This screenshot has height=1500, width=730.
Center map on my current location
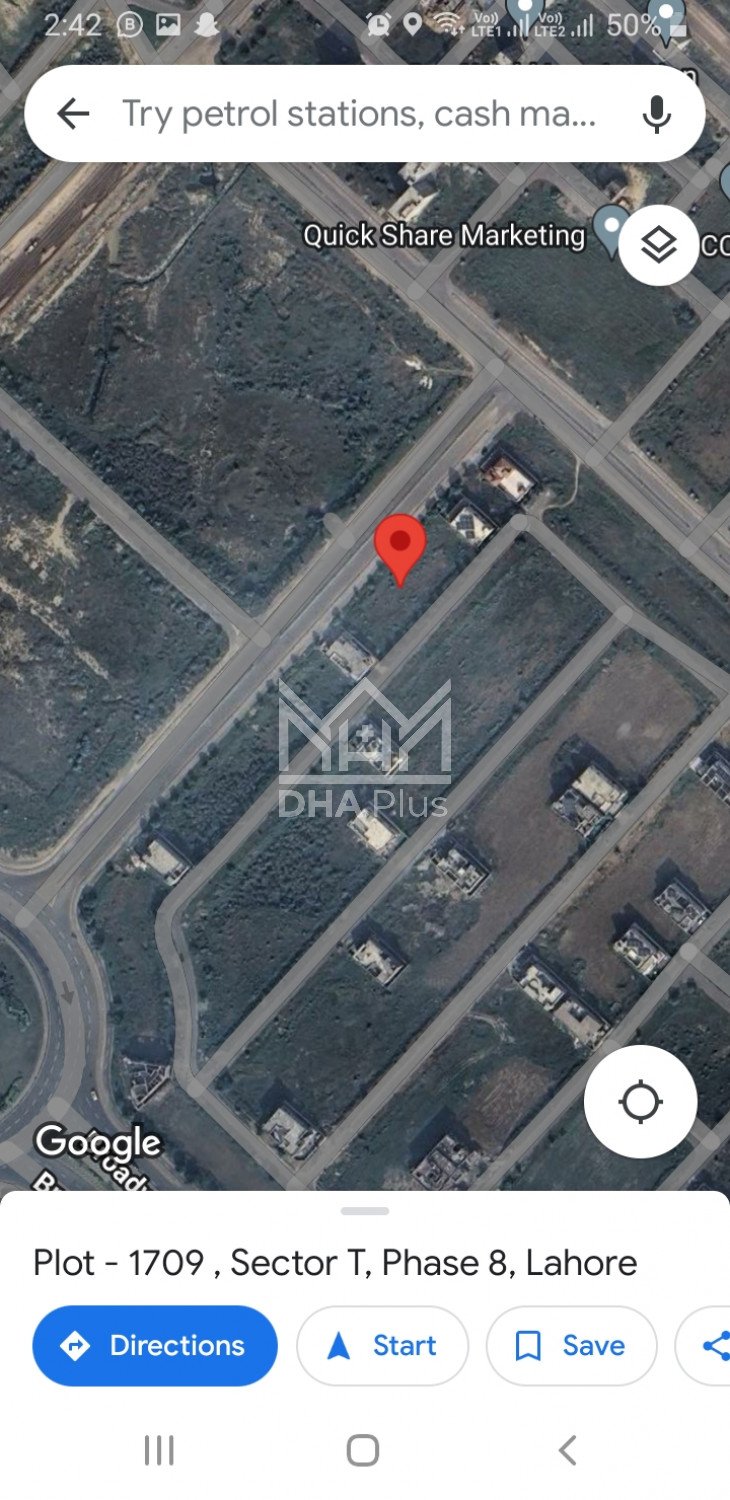click(x=640, y=1102)
